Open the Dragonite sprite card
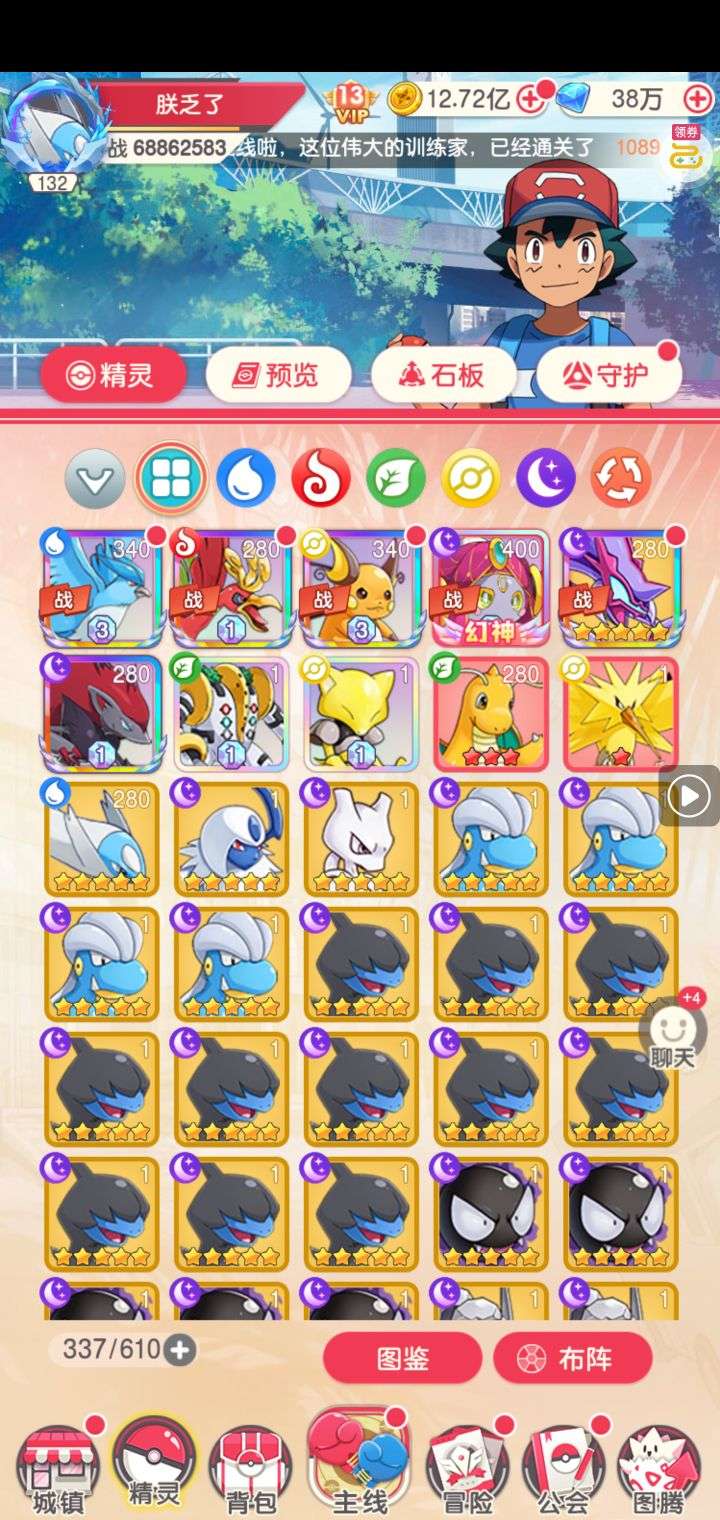This screenshot has width=720, height=1520. tap(490, 712)
